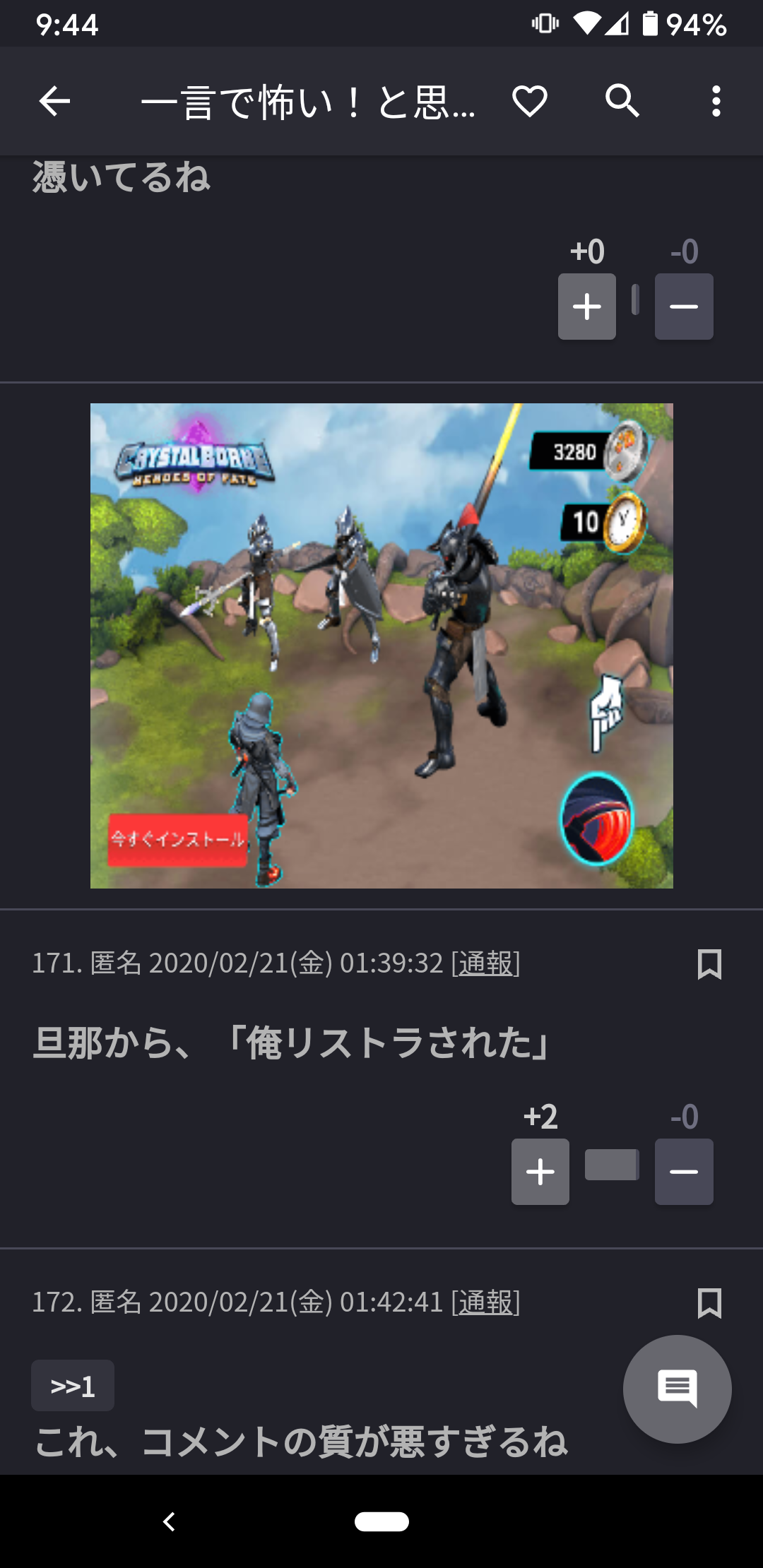Upvote comment 171 about 俺リストラされた
The width and height of the screenshot is (763, 1568).
(540, 1170)
